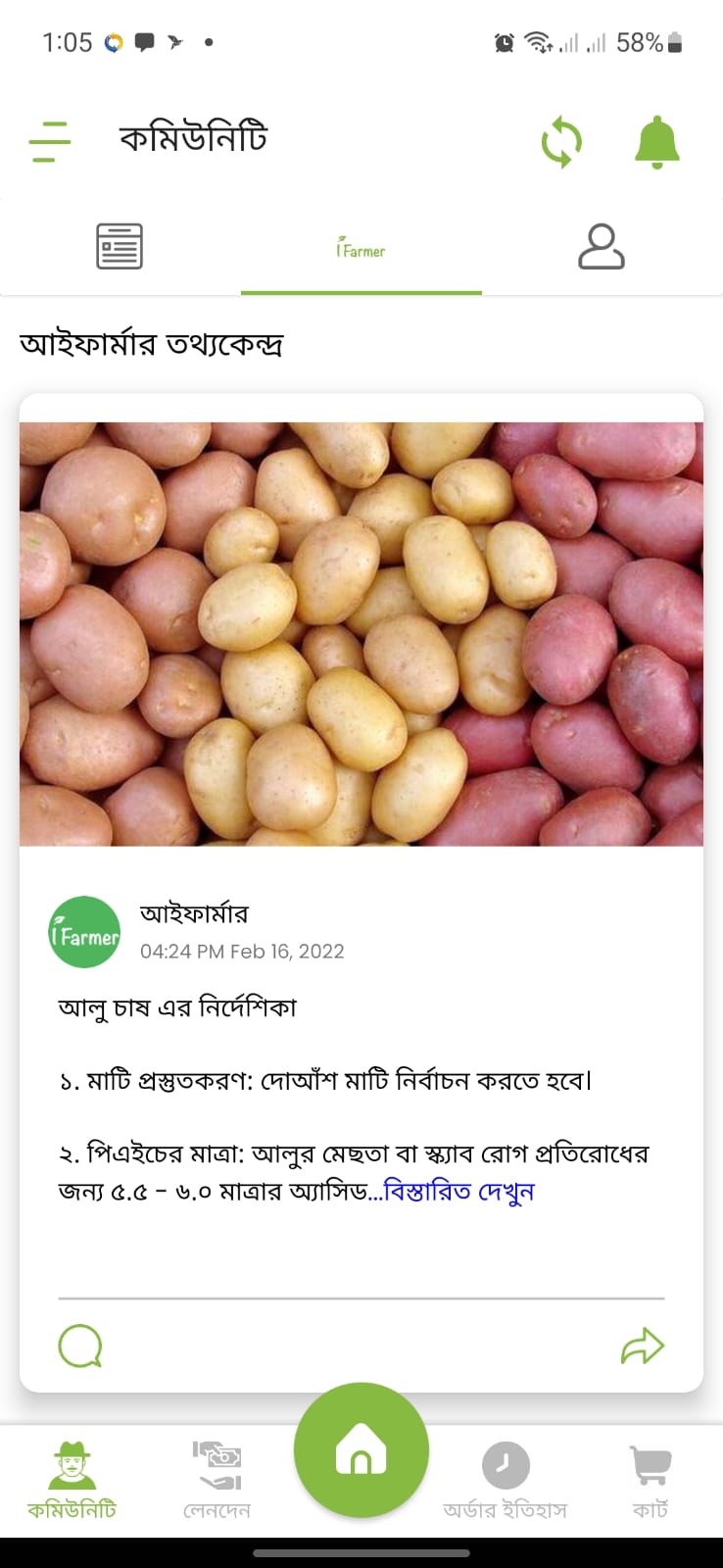This screenshot has width=723, height=1568.
Task: Select the iFarmer tab
Action: (361, 249)
